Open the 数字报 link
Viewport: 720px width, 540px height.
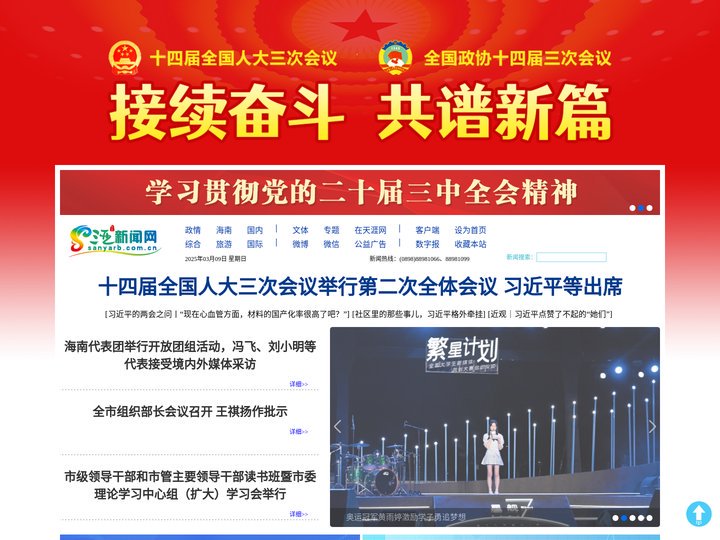pos(427,244)
